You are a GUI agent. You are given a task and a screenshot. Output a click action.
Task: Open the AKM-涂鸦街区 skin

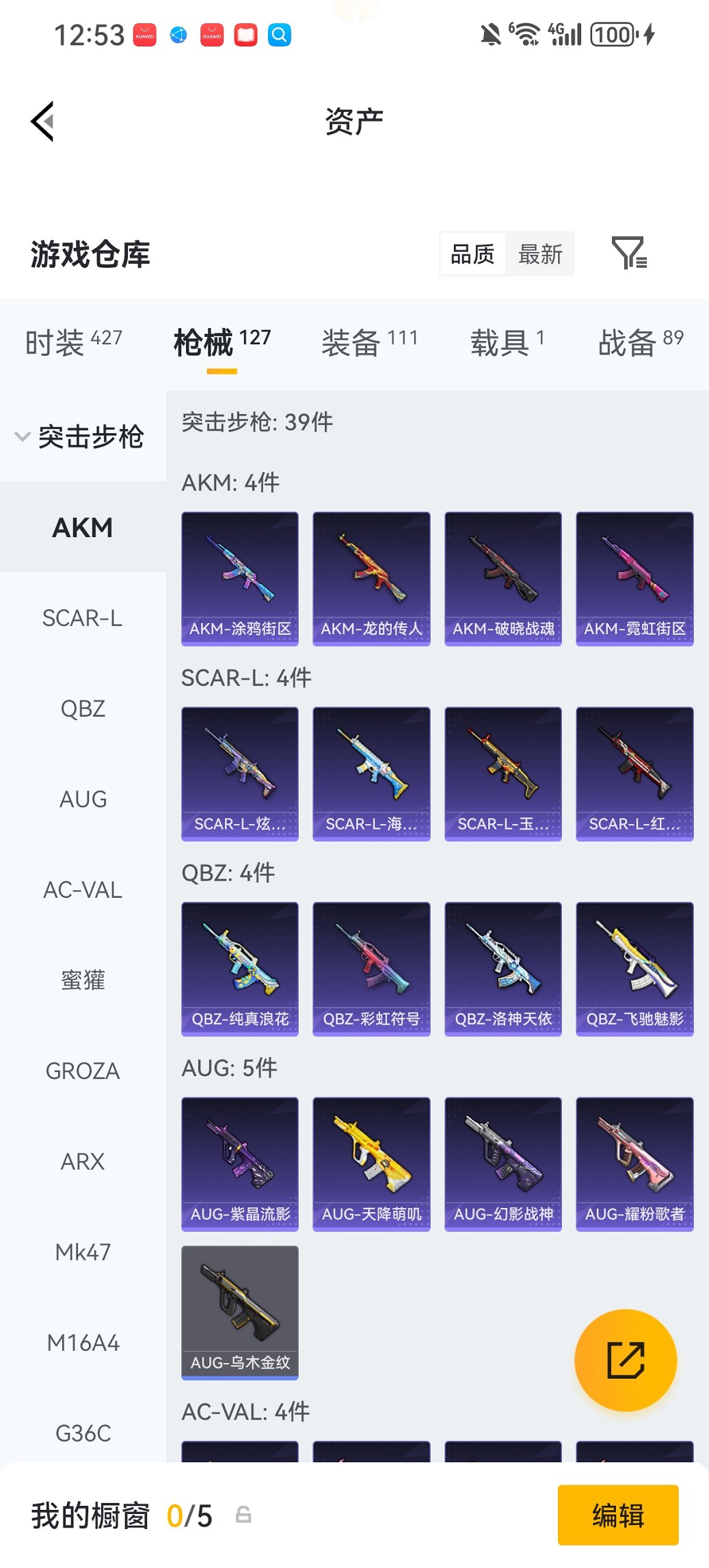pos(240,578)
